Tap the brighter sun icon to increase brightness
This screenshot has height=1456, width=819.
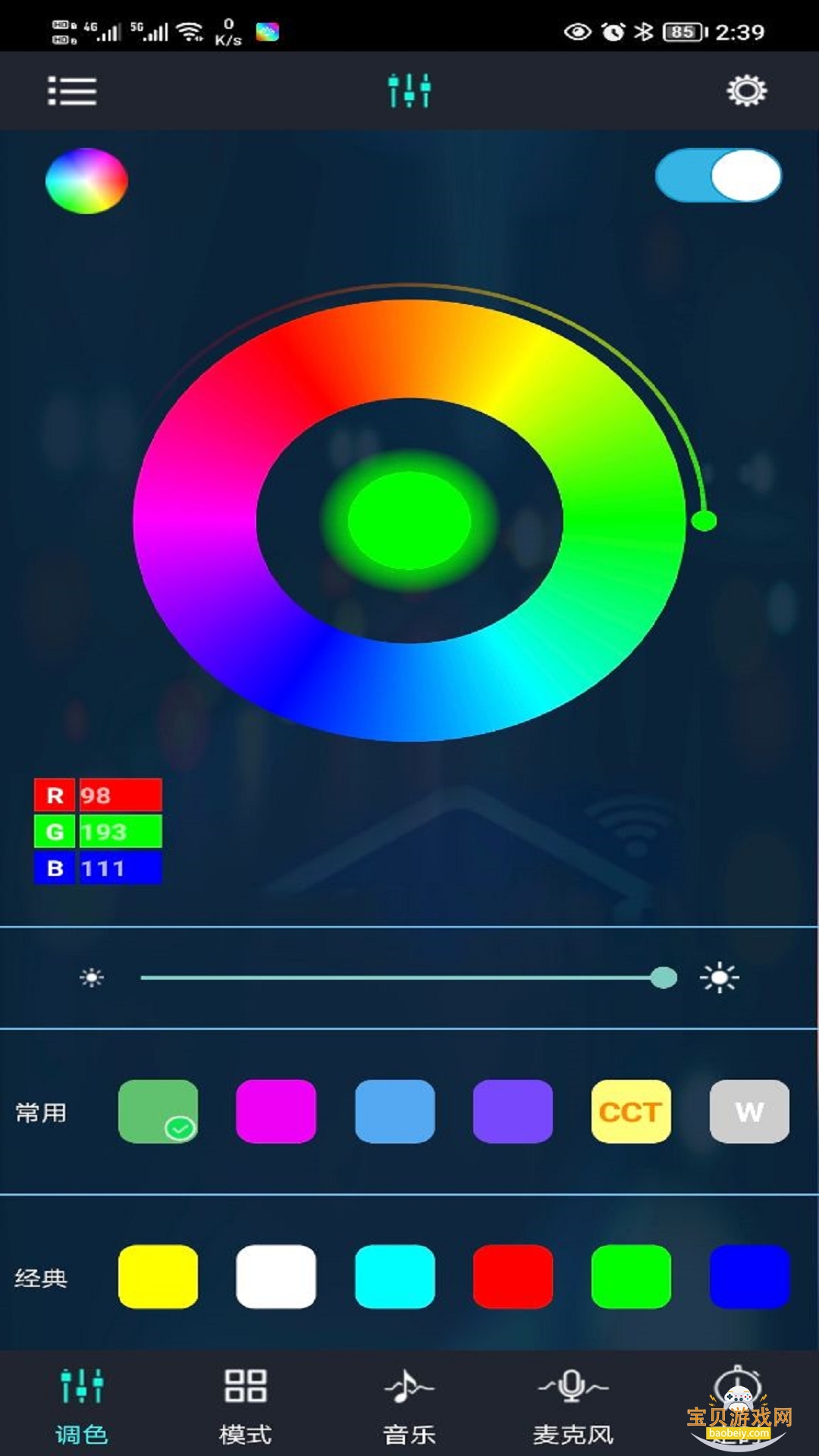click(721, 979)
